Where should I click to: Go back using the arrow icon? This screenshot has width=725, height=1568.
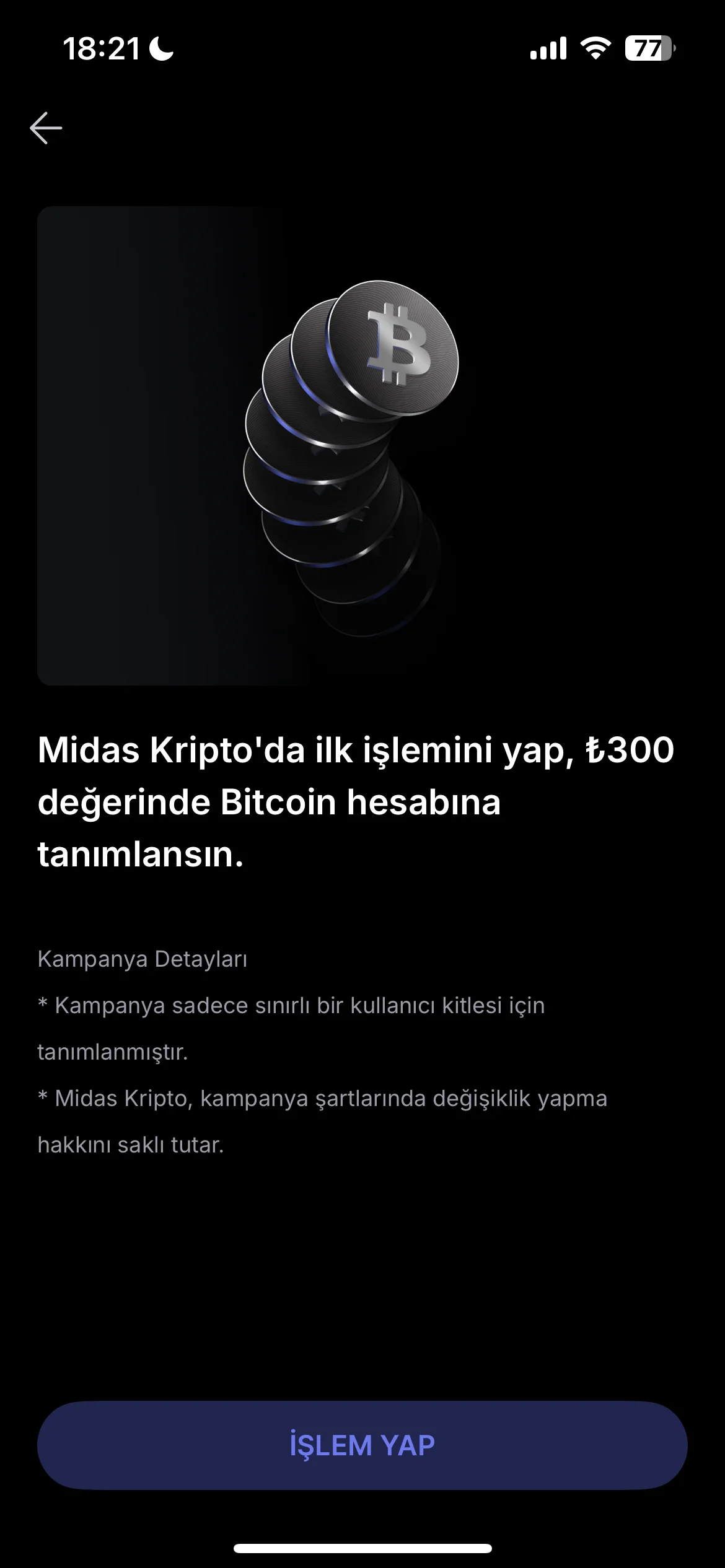(46, 128)
